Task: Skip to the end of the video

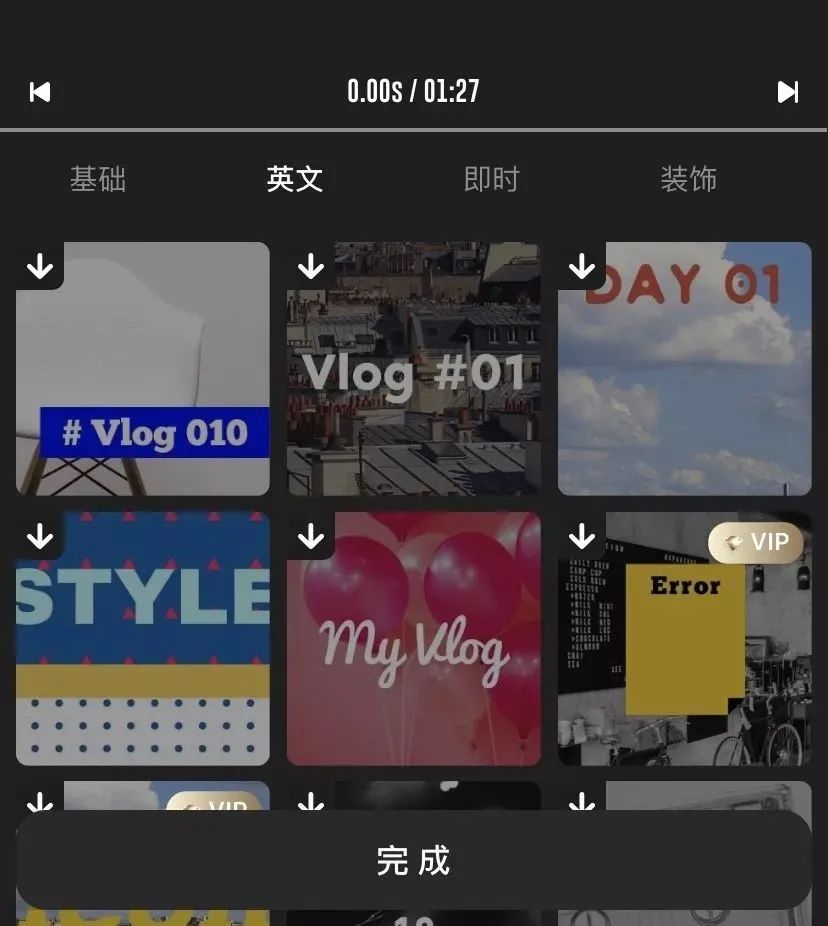Action: point(789,91)
